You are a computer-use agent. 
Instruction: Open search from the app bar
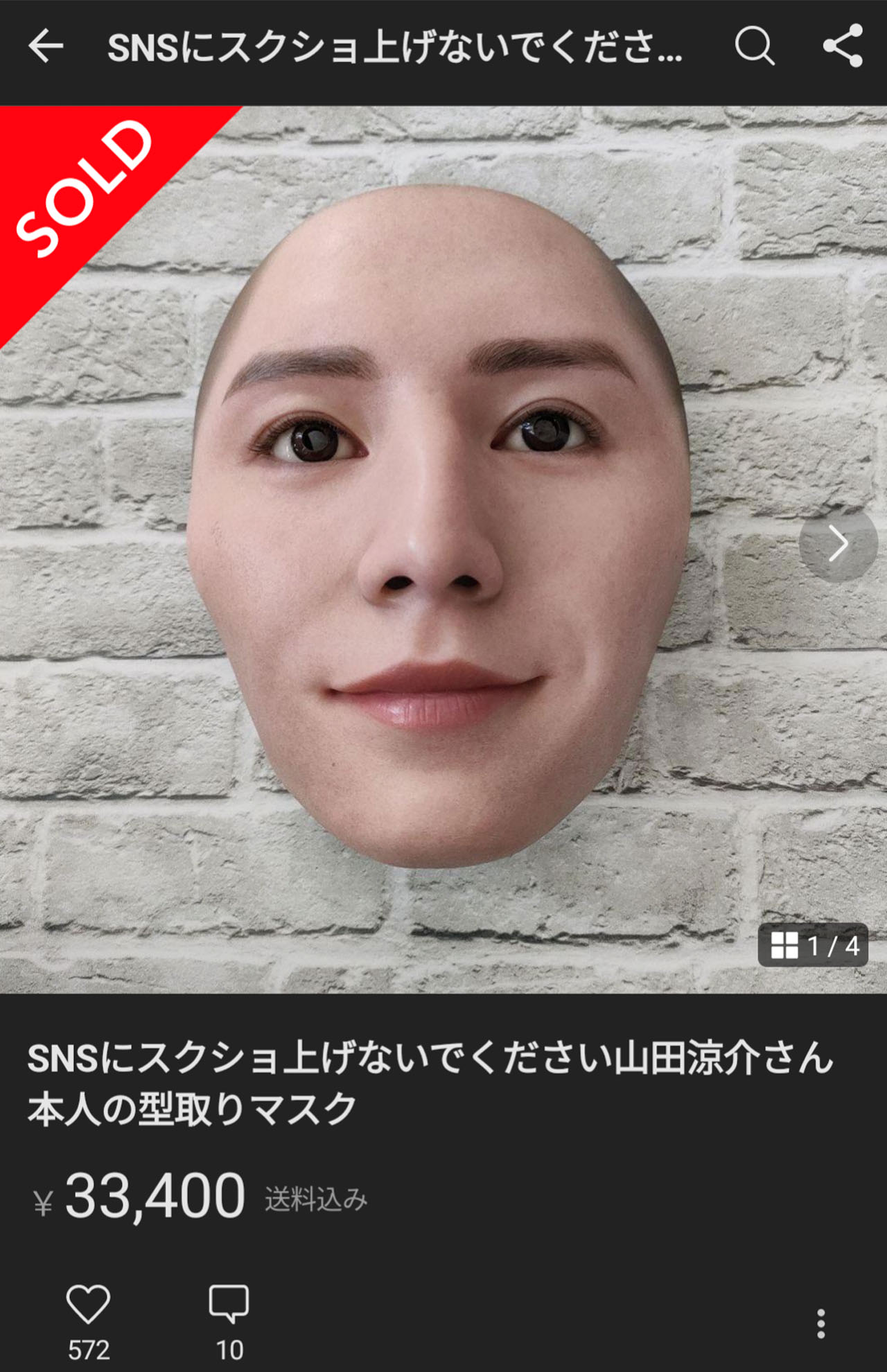coord(754,46)
